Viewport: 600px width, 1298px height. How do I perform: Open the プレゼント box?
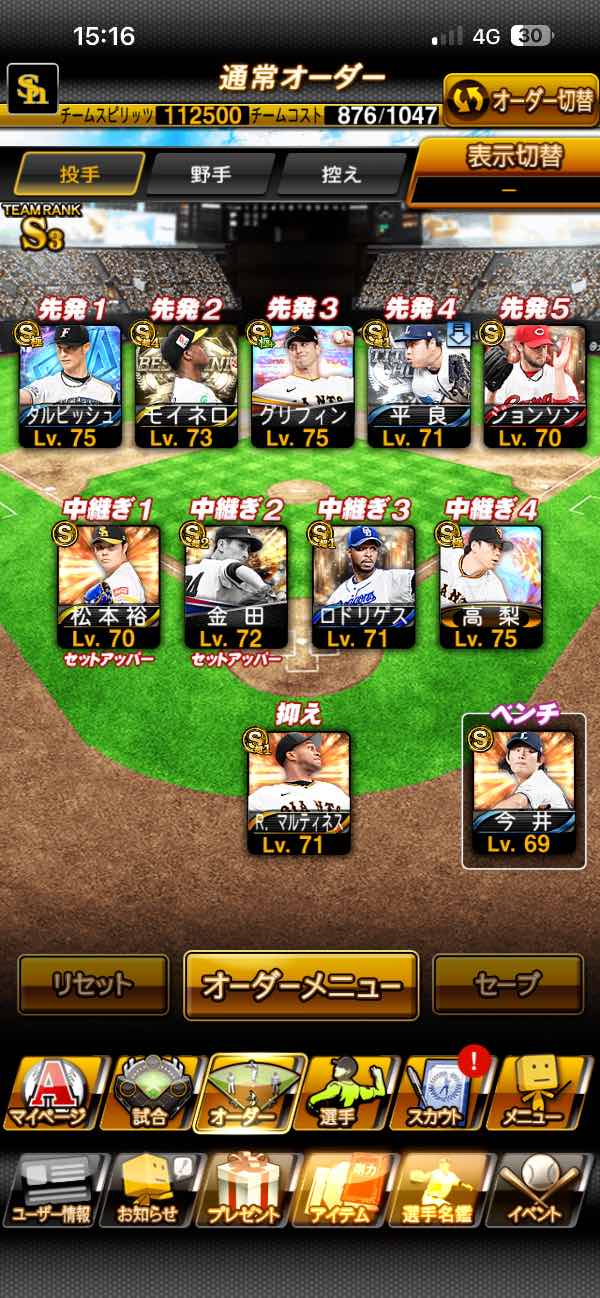coord(246,1190)
